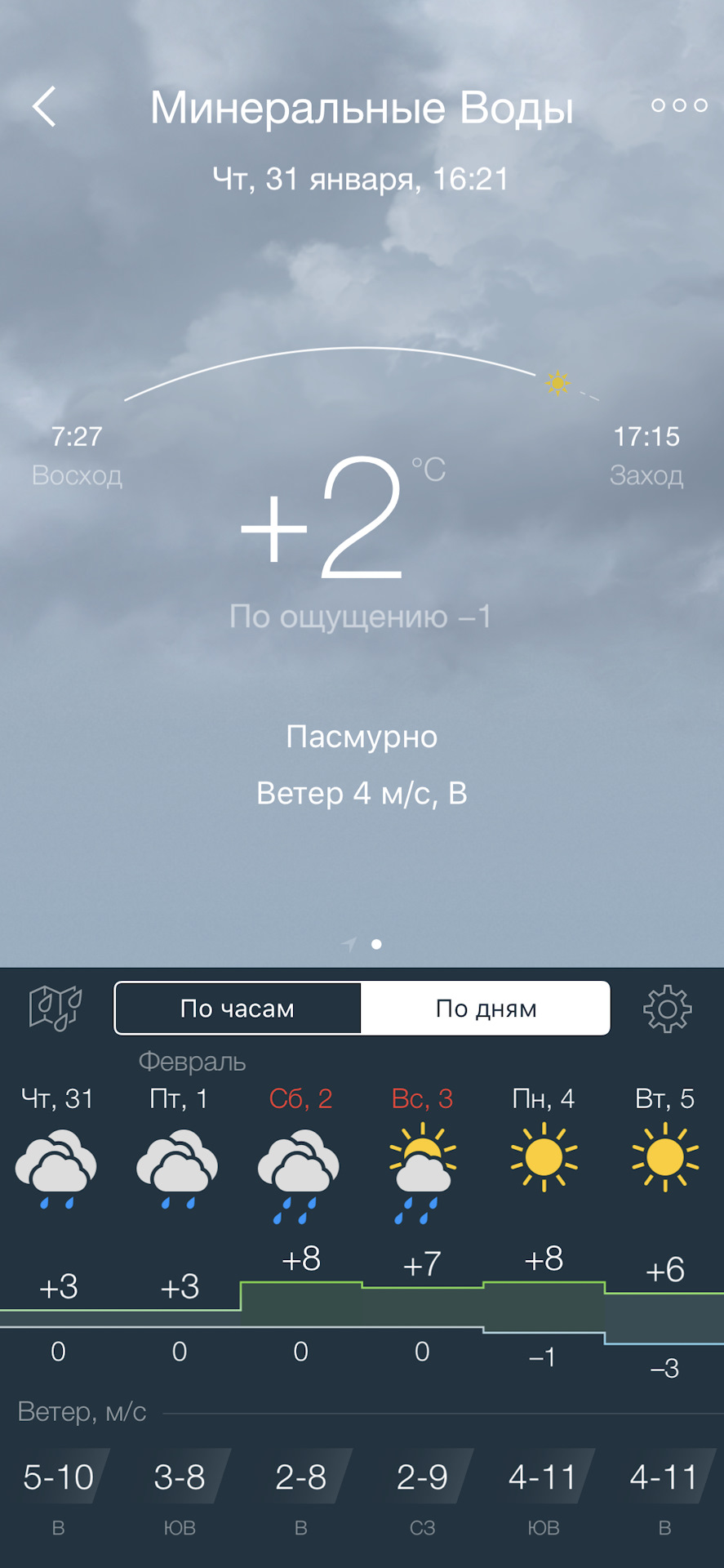Viewport: 724px width, 1568px height.
Task: View Monday forecast Пн, 4
Action: click(544, 1160)
